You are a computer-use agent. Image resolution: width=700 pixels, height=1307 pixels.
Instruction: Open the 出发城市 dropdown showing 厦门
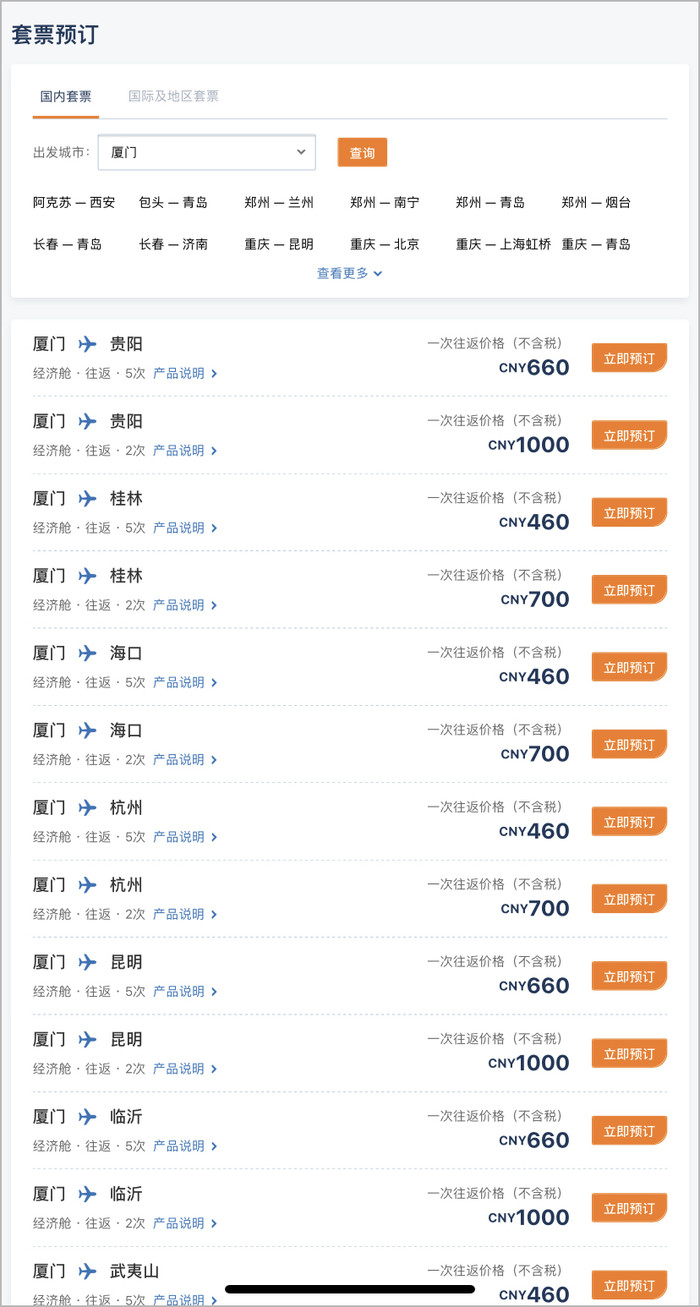pos(207,153)
